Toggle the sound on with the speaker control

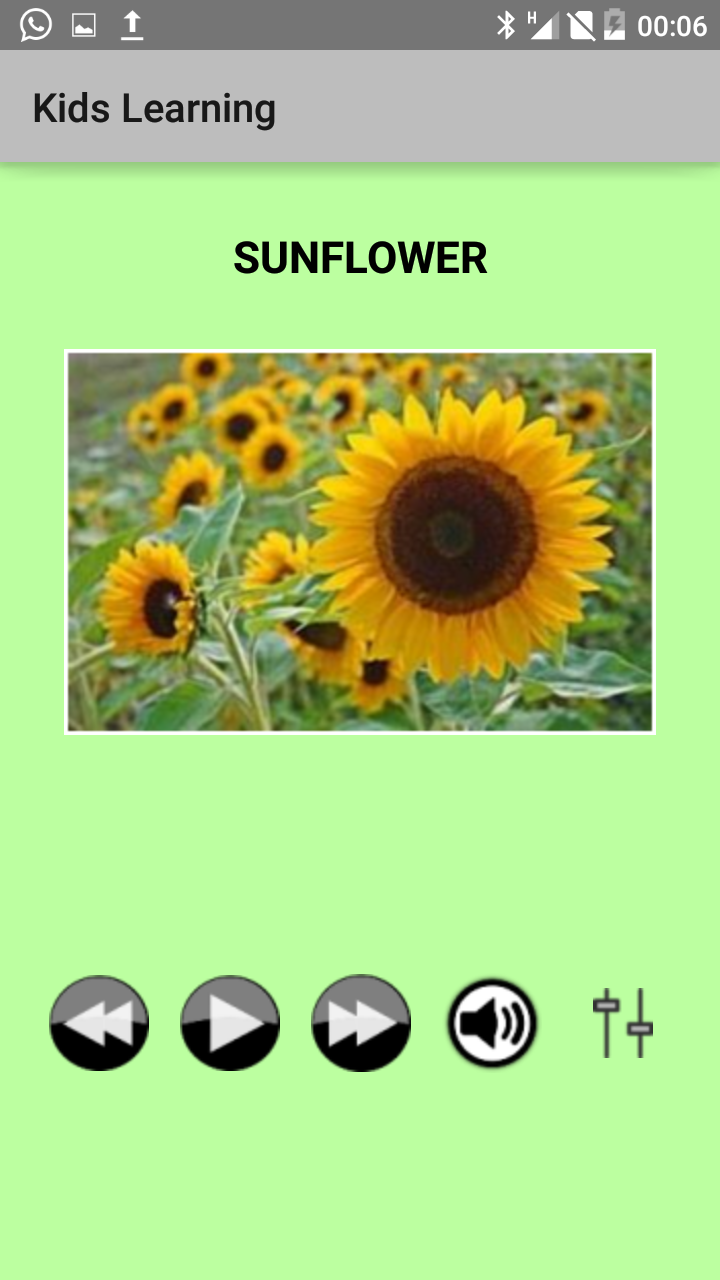(x=491, y=1022)
